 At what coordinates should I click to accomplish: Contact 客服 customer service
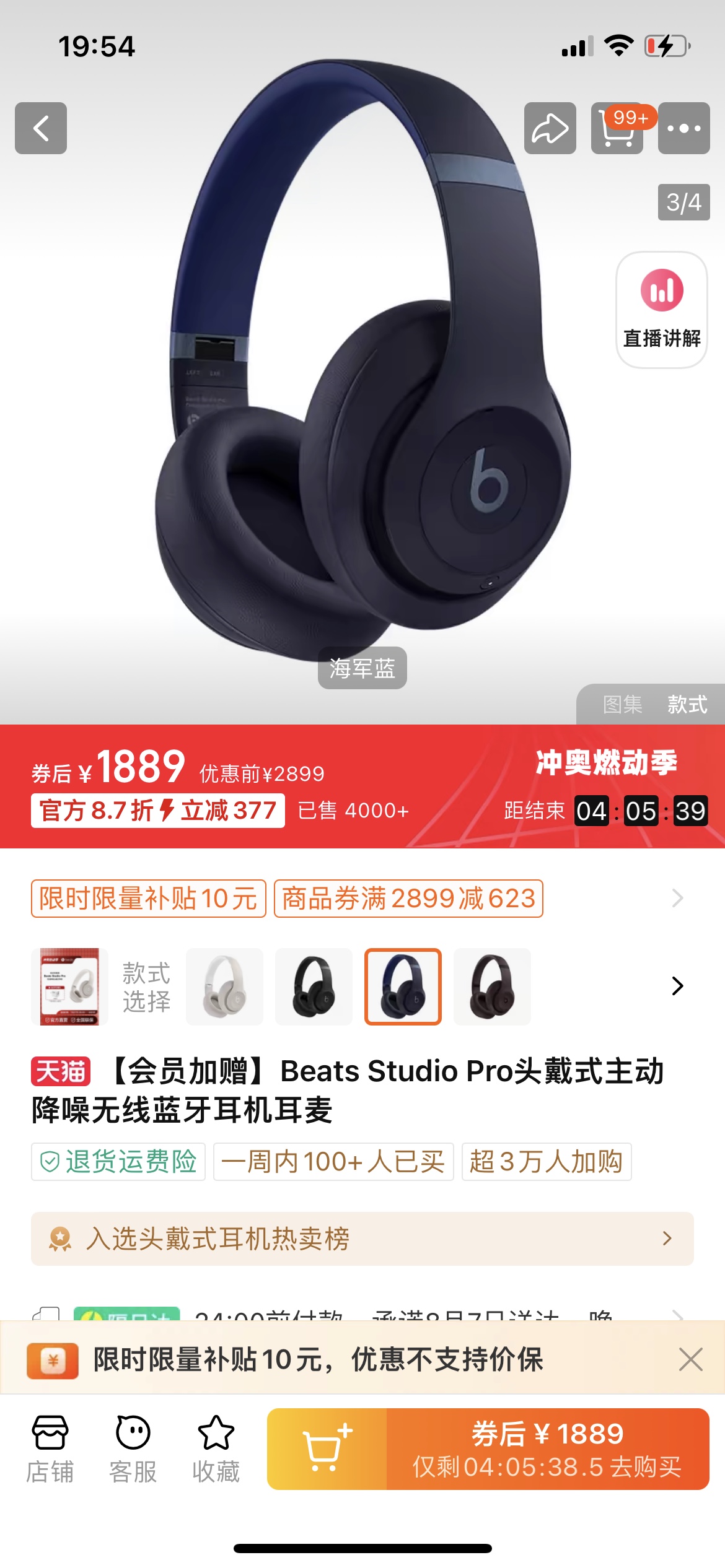(x=133, y=1449)
